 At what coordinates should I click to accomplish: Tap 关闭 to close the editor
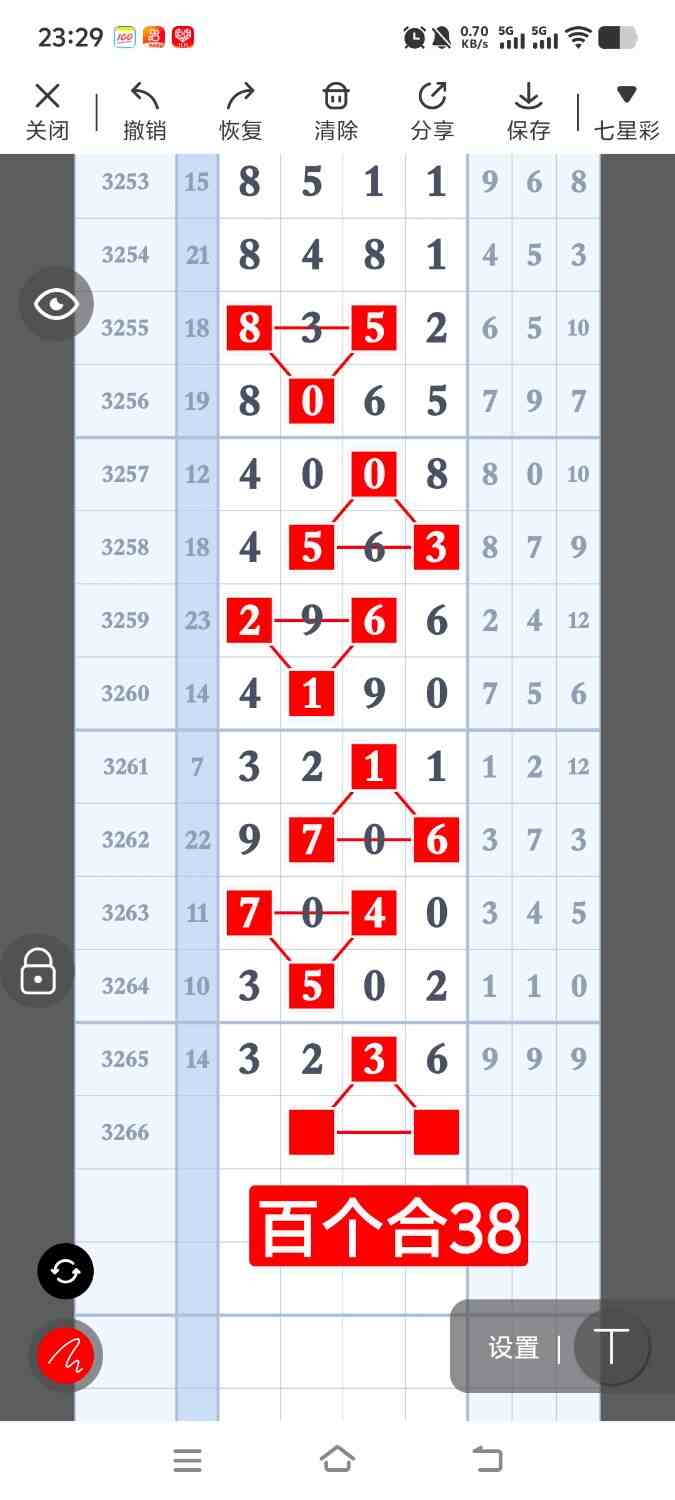pos(47,111)
